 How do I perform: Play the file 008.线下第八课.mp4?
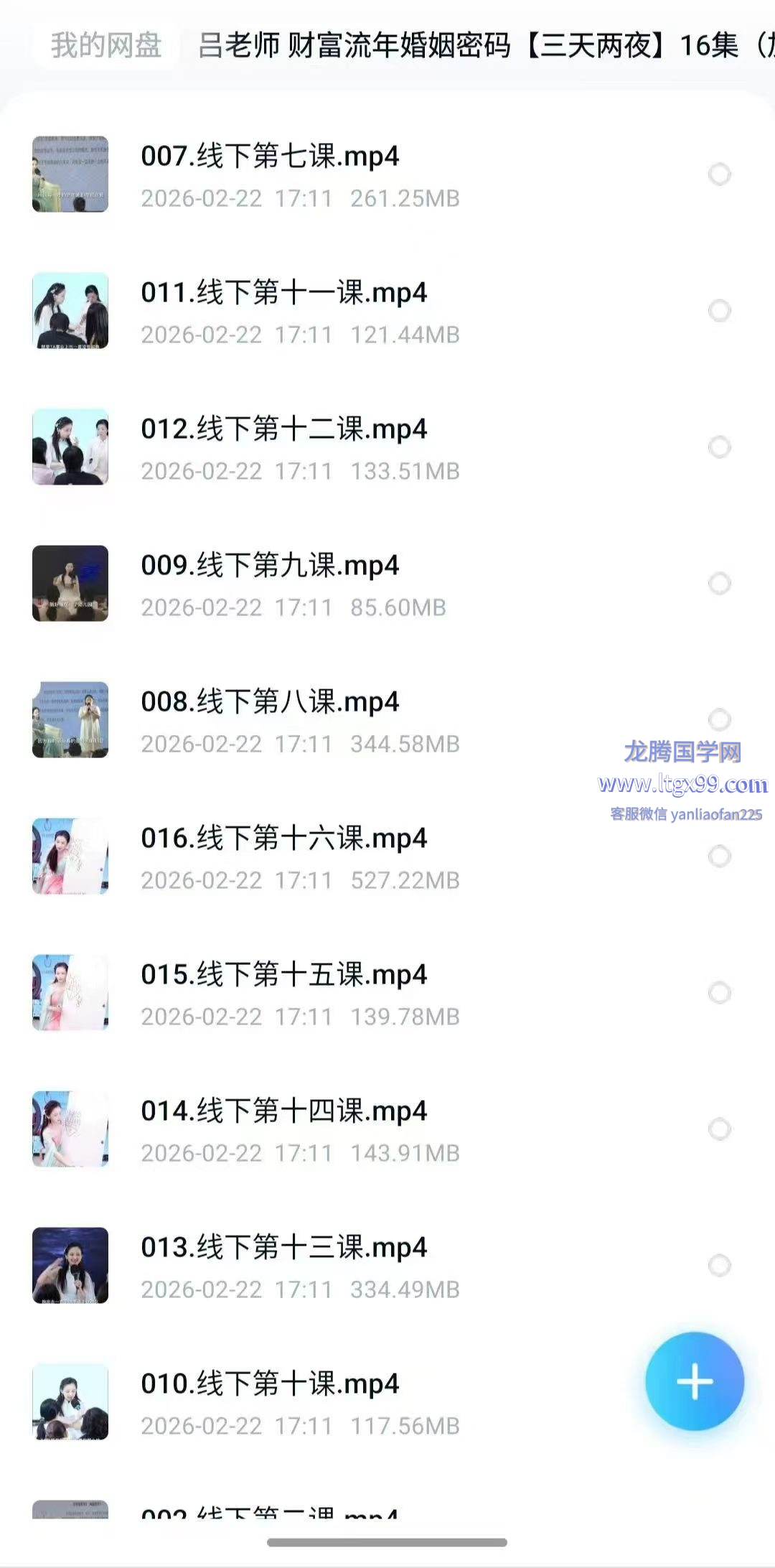(270, 702)
